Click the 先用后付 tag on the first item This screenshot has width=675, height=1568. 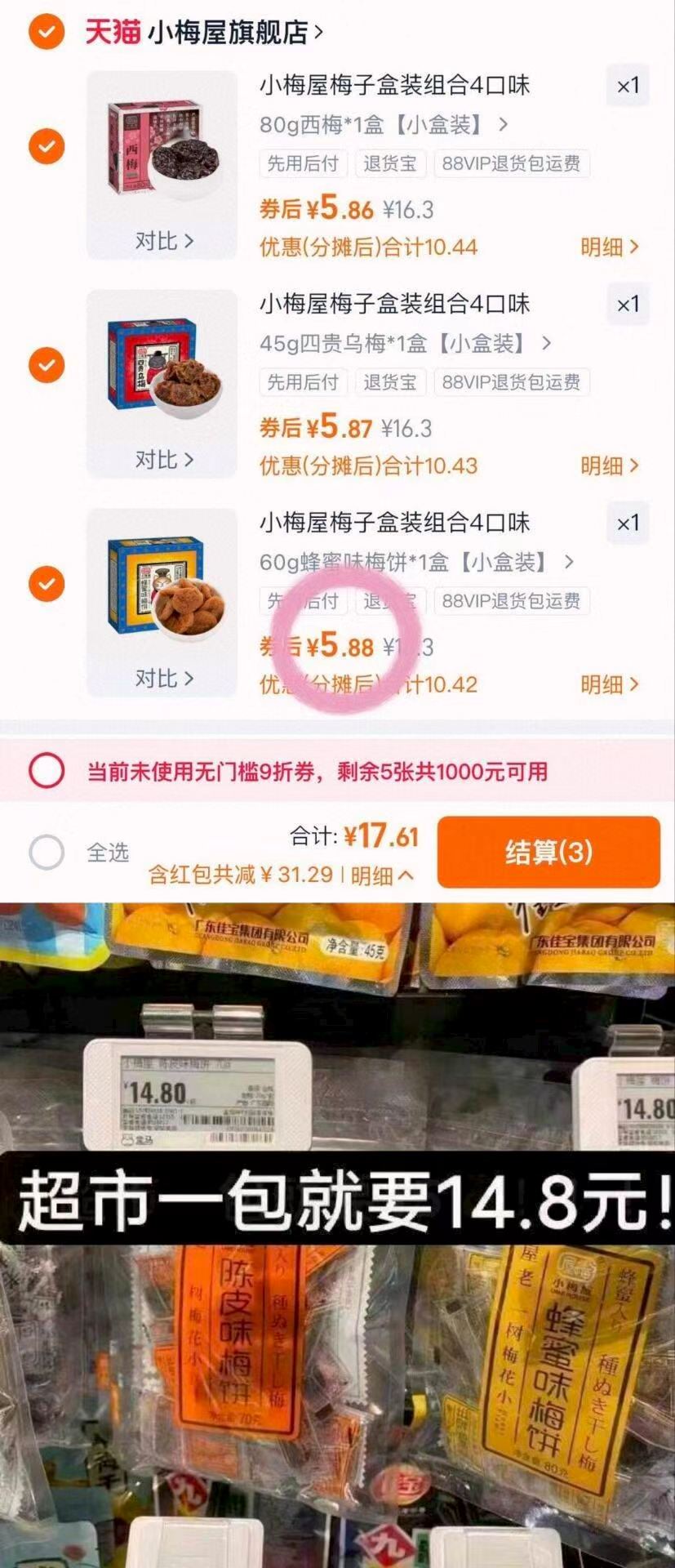coord(302,164)
